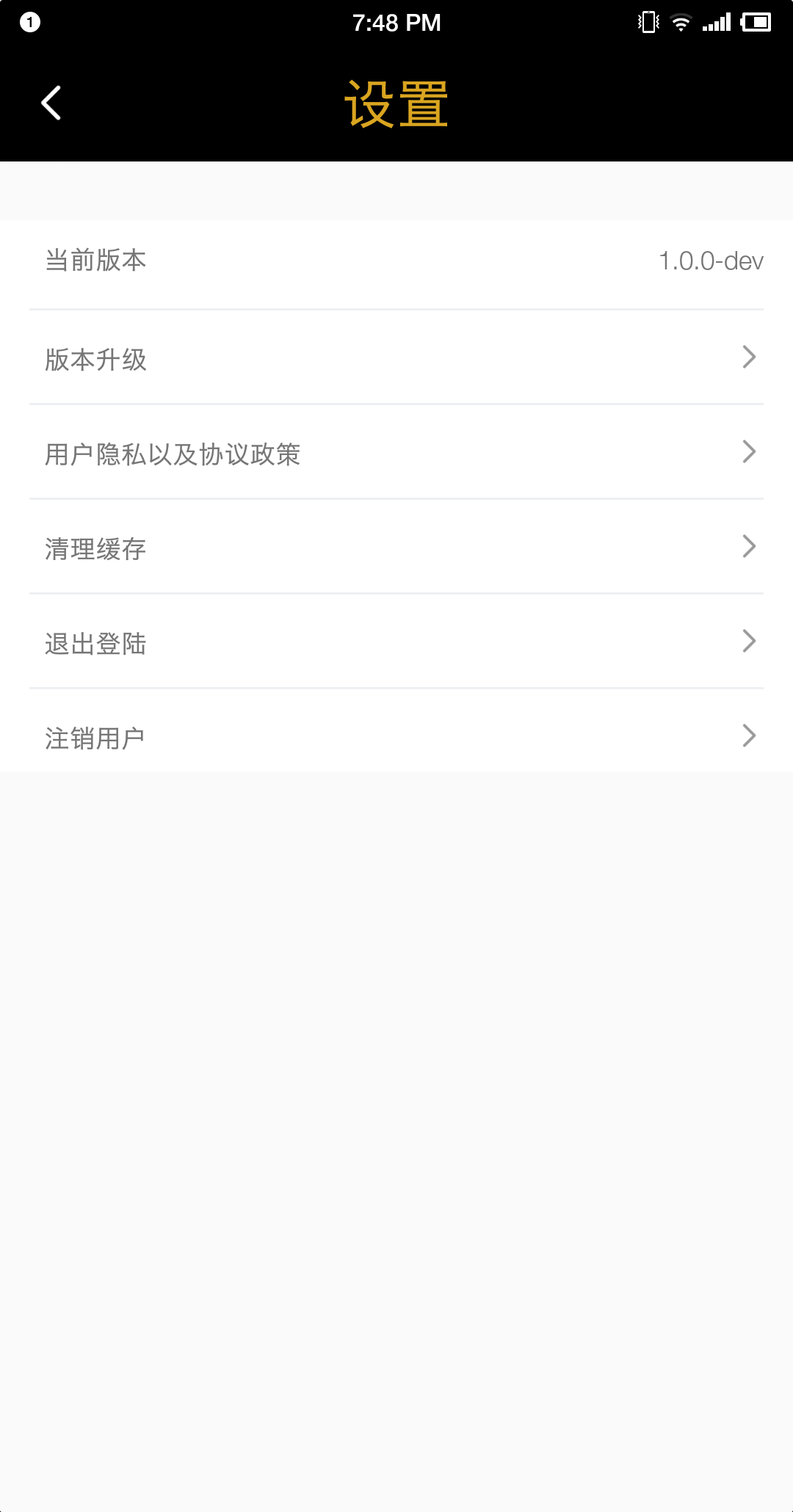Go back from the 设置 screen

coord(51,103)
